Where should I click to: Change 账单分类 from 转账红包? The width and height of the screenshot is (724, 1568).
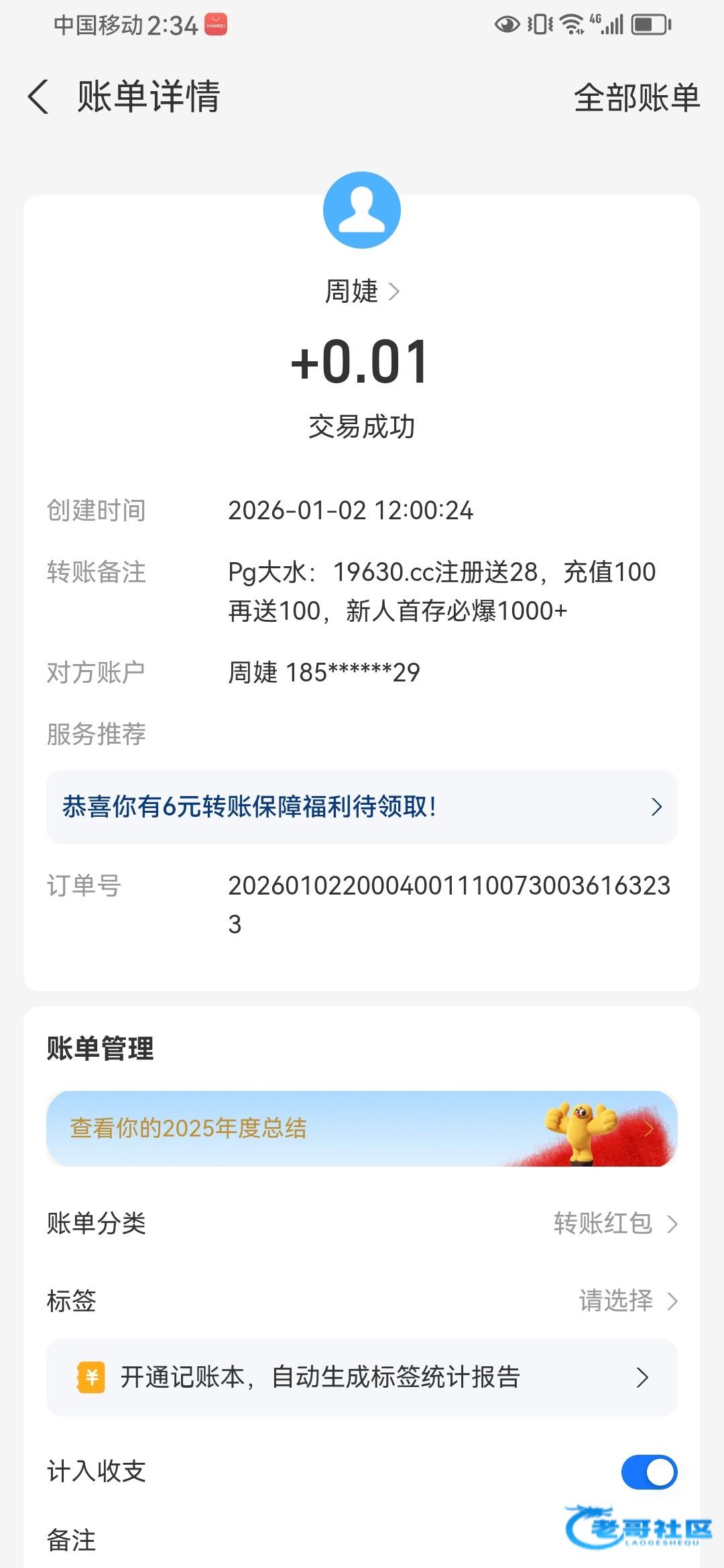(x=615, y=1224)
